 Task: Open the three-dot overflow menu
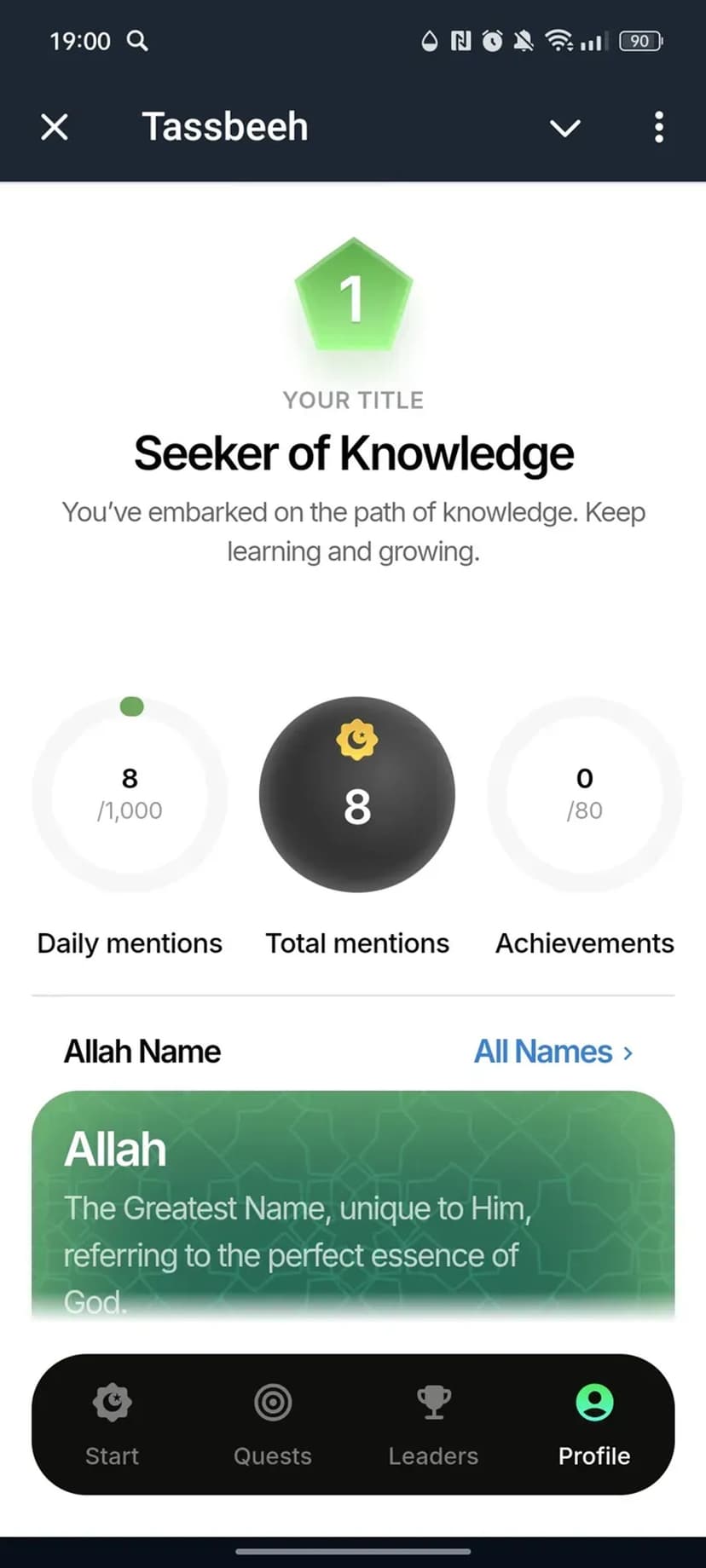(x=658, y=128)
